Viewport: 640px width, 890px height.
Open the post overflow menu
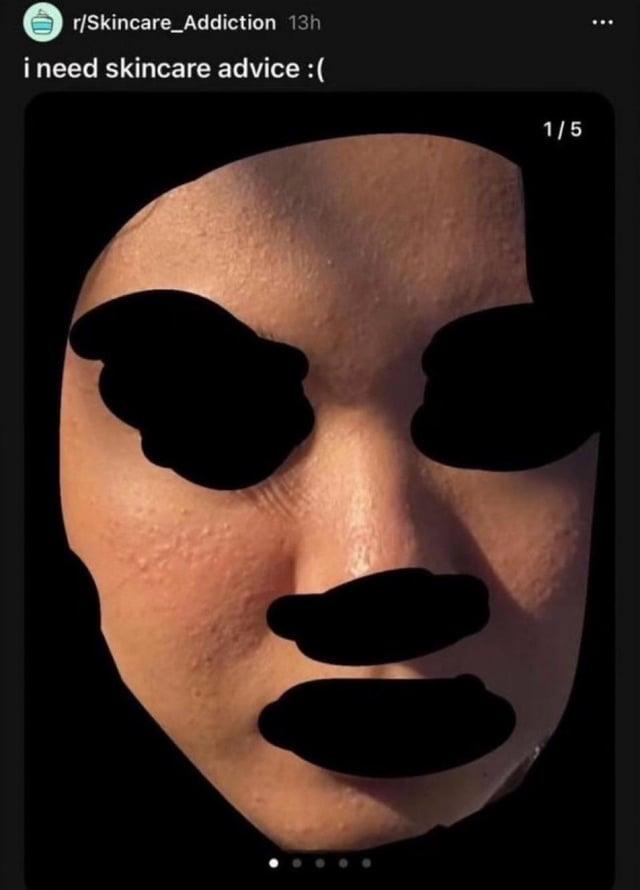pos(600,21)
